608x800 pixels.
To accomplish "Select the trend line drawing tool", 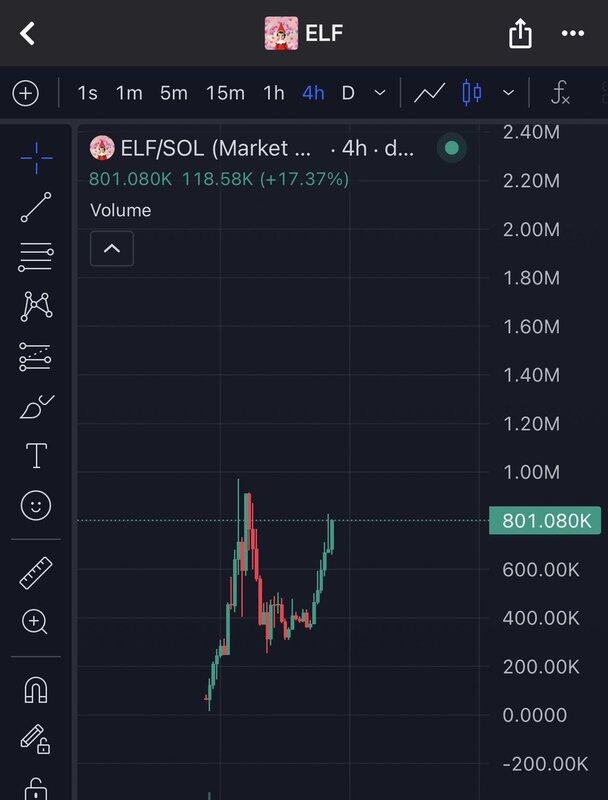I will pyautogui.click(x=36, y=207).
